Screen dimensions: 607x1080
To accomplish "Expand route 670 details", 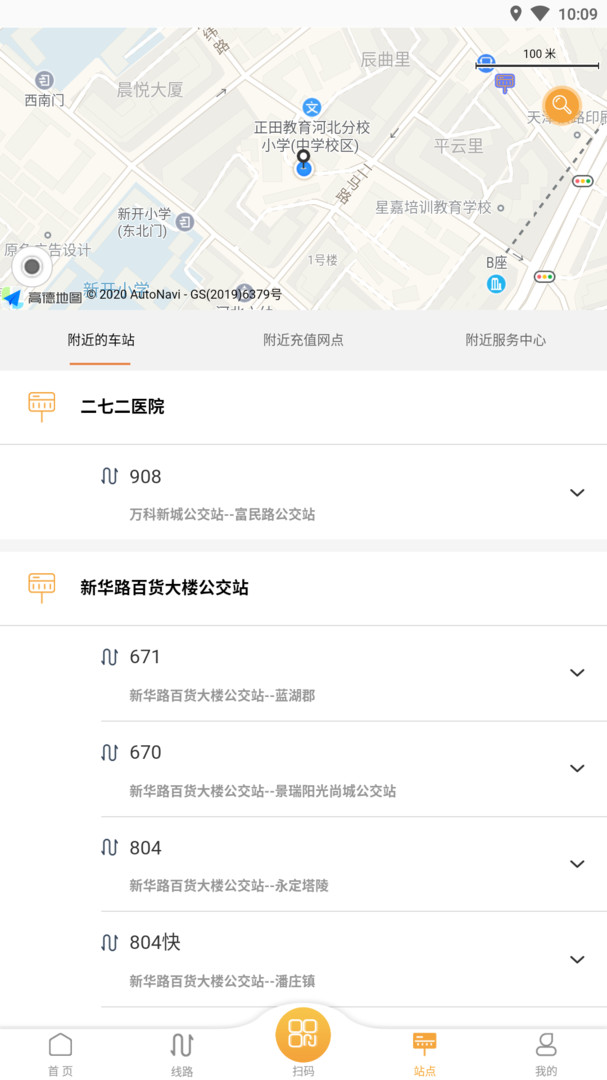I will click(x=576, y=768).
